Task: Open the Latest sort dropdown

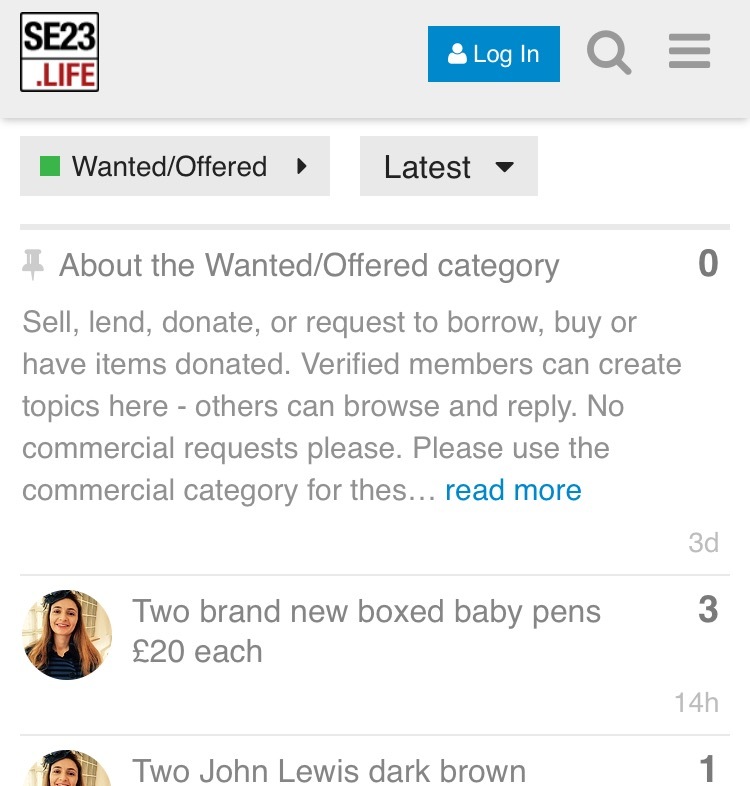Action: (x=448, y=166)
